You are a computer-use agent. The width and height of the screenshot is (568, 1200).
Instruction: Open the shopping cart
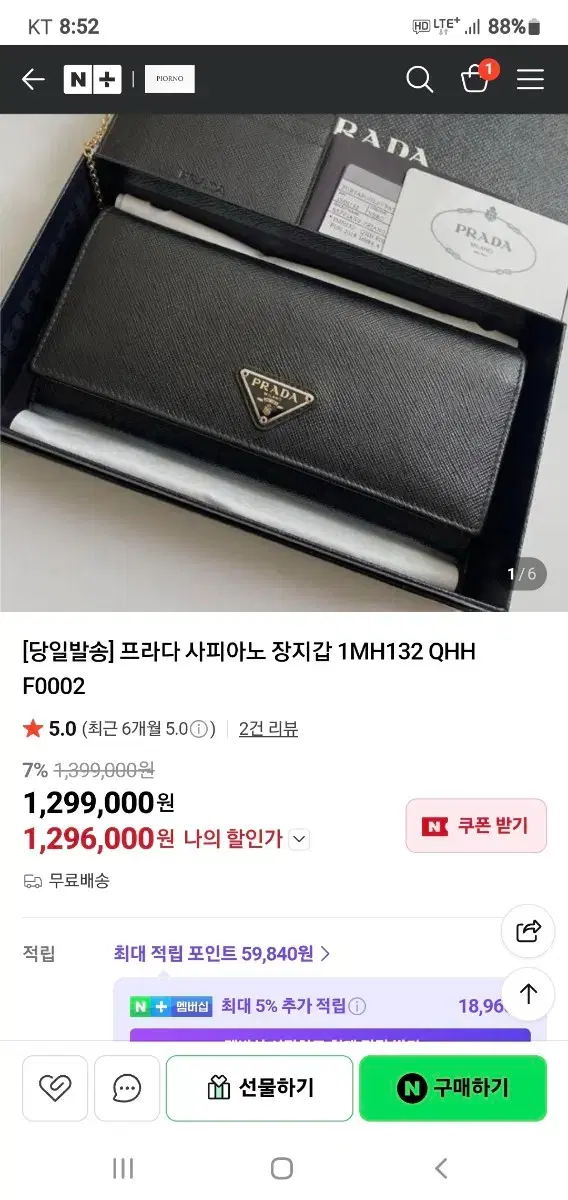(x=476, y=78)
